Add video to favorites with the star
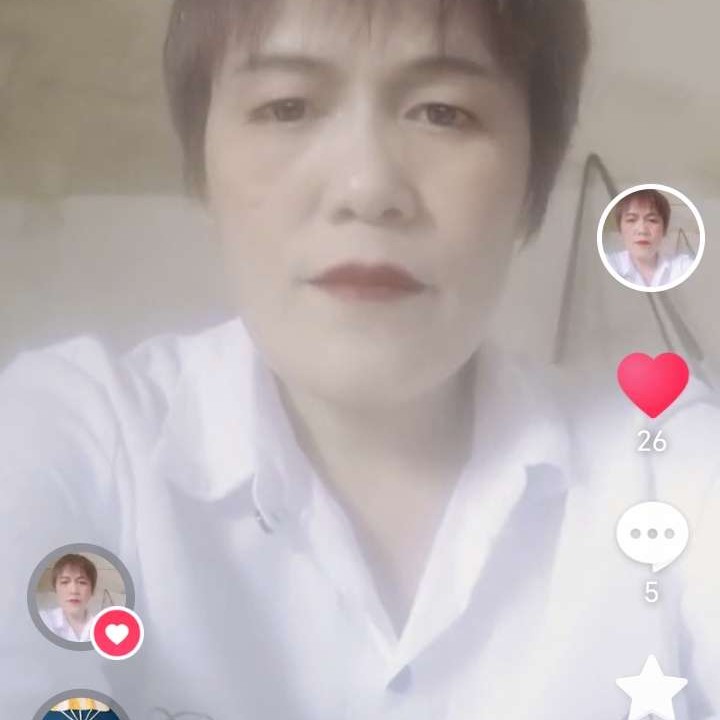 651,689
